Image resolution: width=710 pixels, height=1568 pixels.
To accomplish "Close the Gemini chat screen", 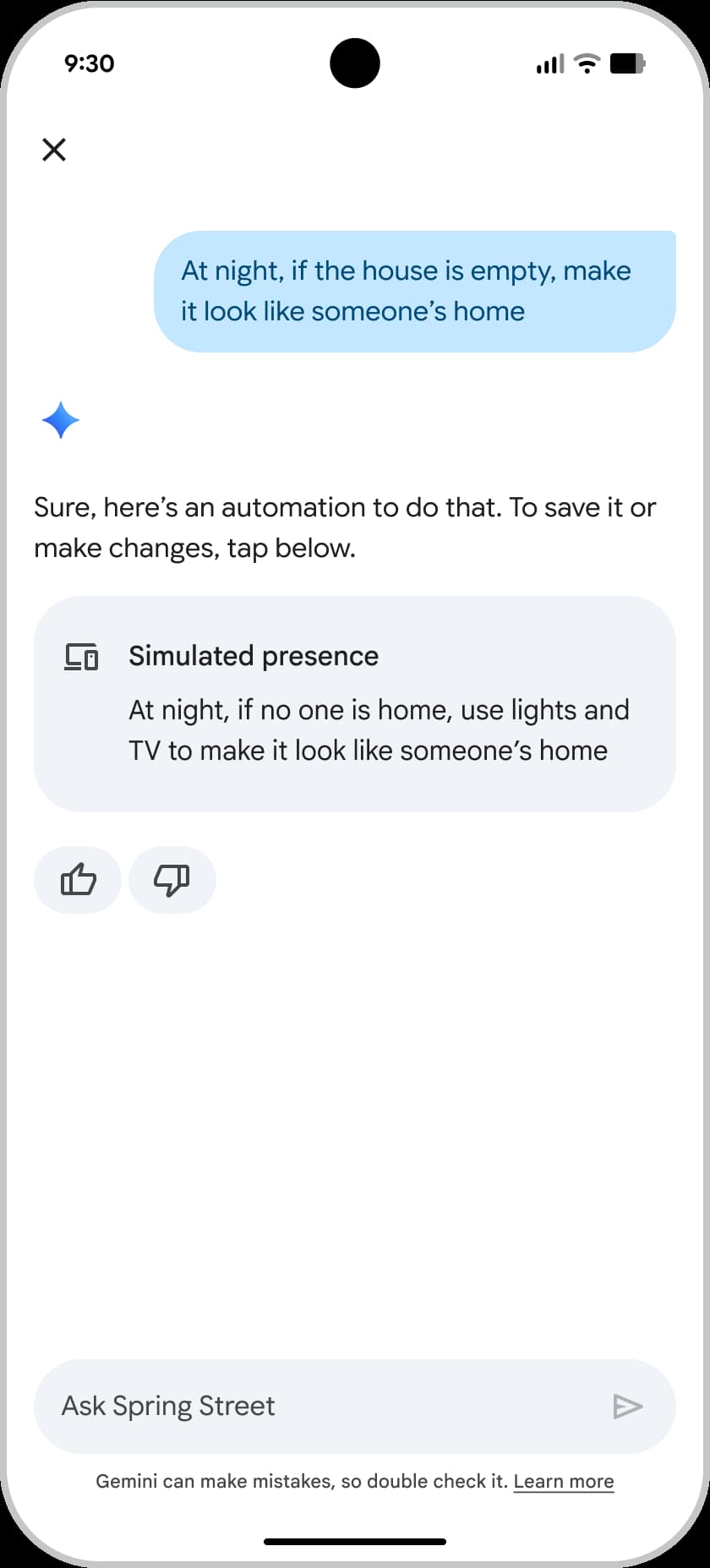I will tap(54, 150).
